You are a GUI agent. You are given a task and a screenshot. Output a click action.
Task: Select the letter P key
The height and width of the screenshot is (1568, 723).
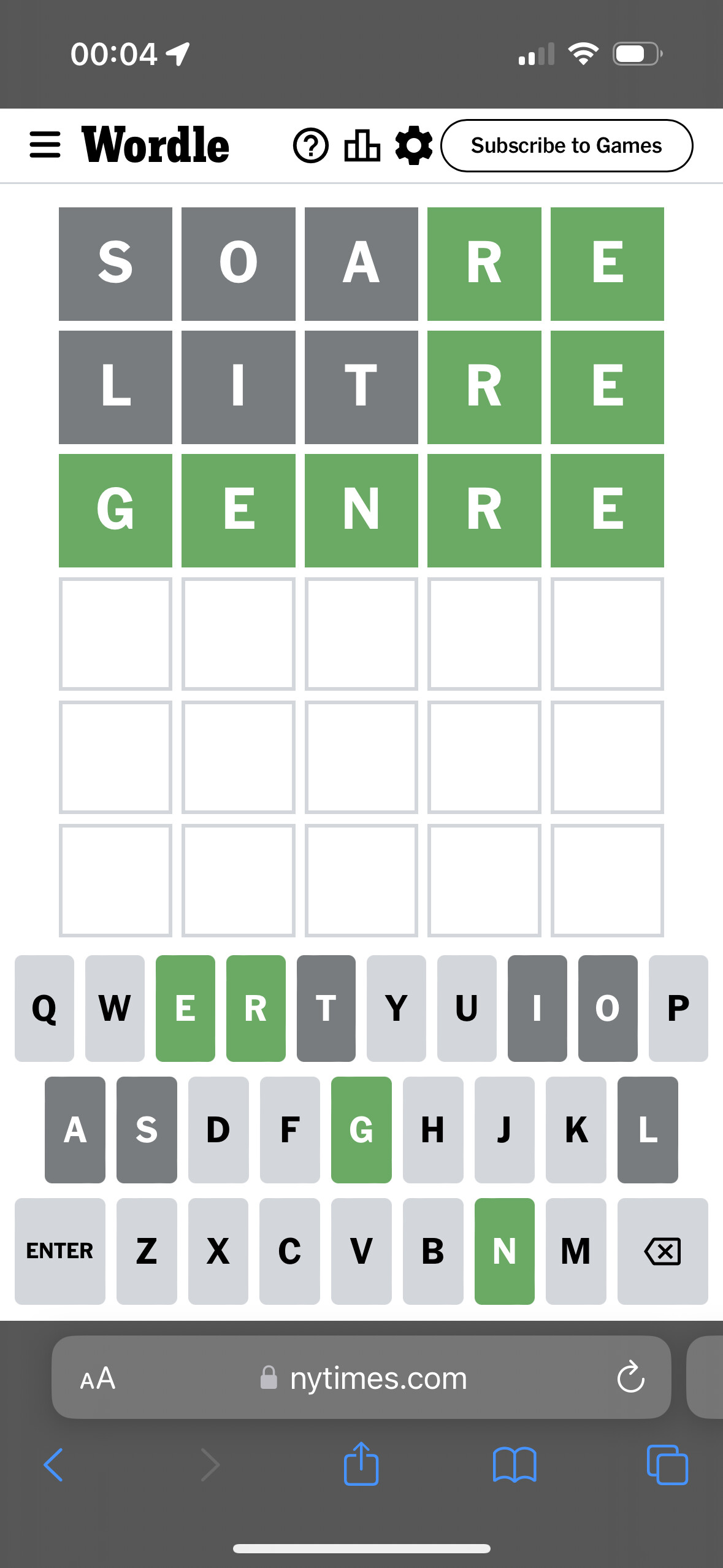click(x=678, y=1008)
